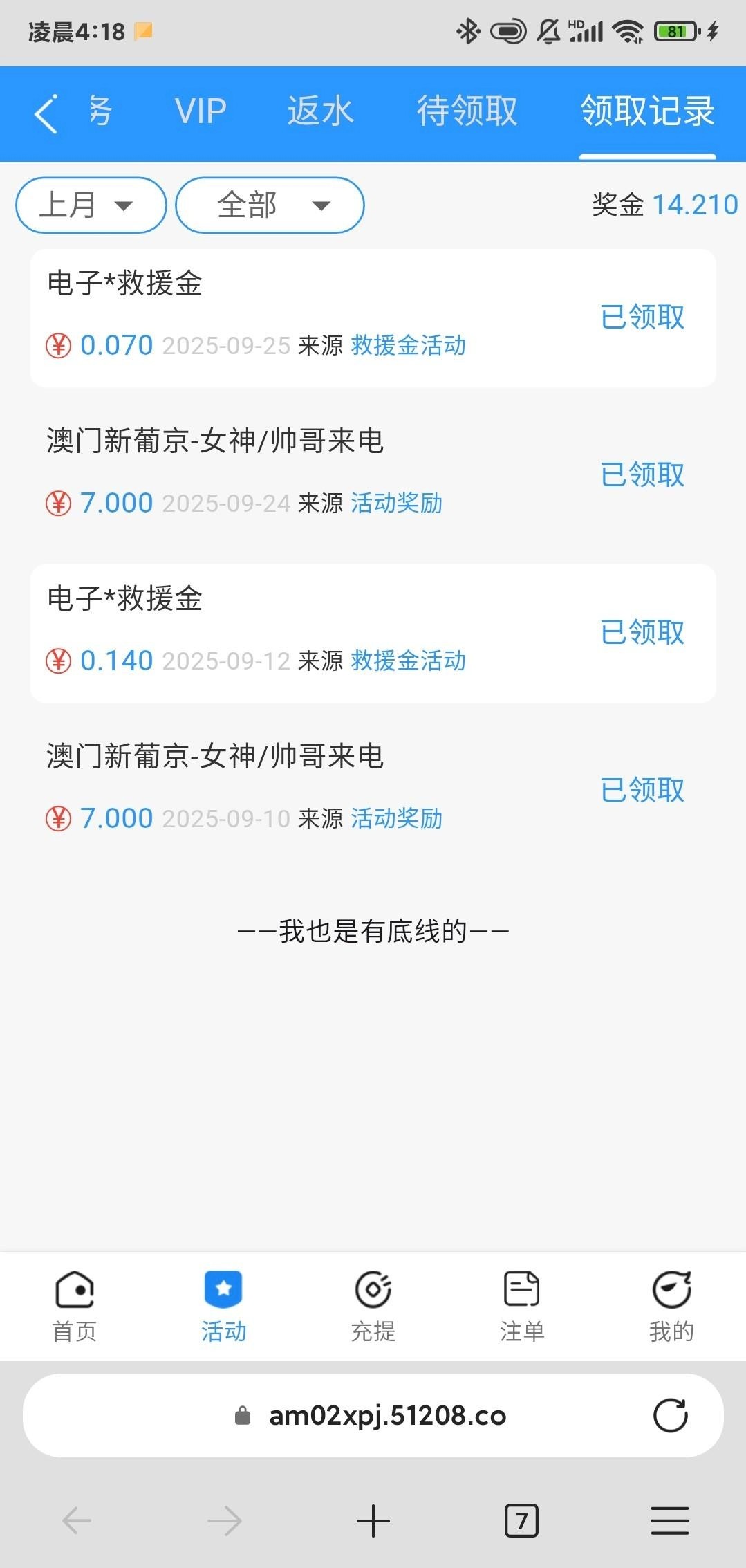This screenshot has height=1568, width=746.
Task: View the open browser tabs counter
Action: click(x=521, y=1521)
